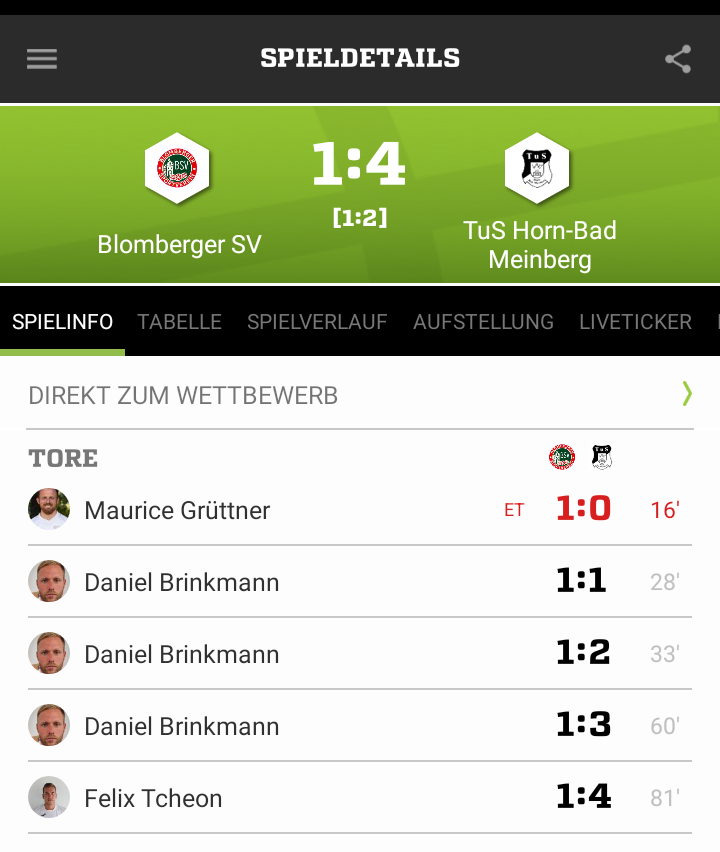Screen dimensions: 720x852
Task: Open Daniel Brinkmann's 60' goal entry
Action: [x=360, y=725]
